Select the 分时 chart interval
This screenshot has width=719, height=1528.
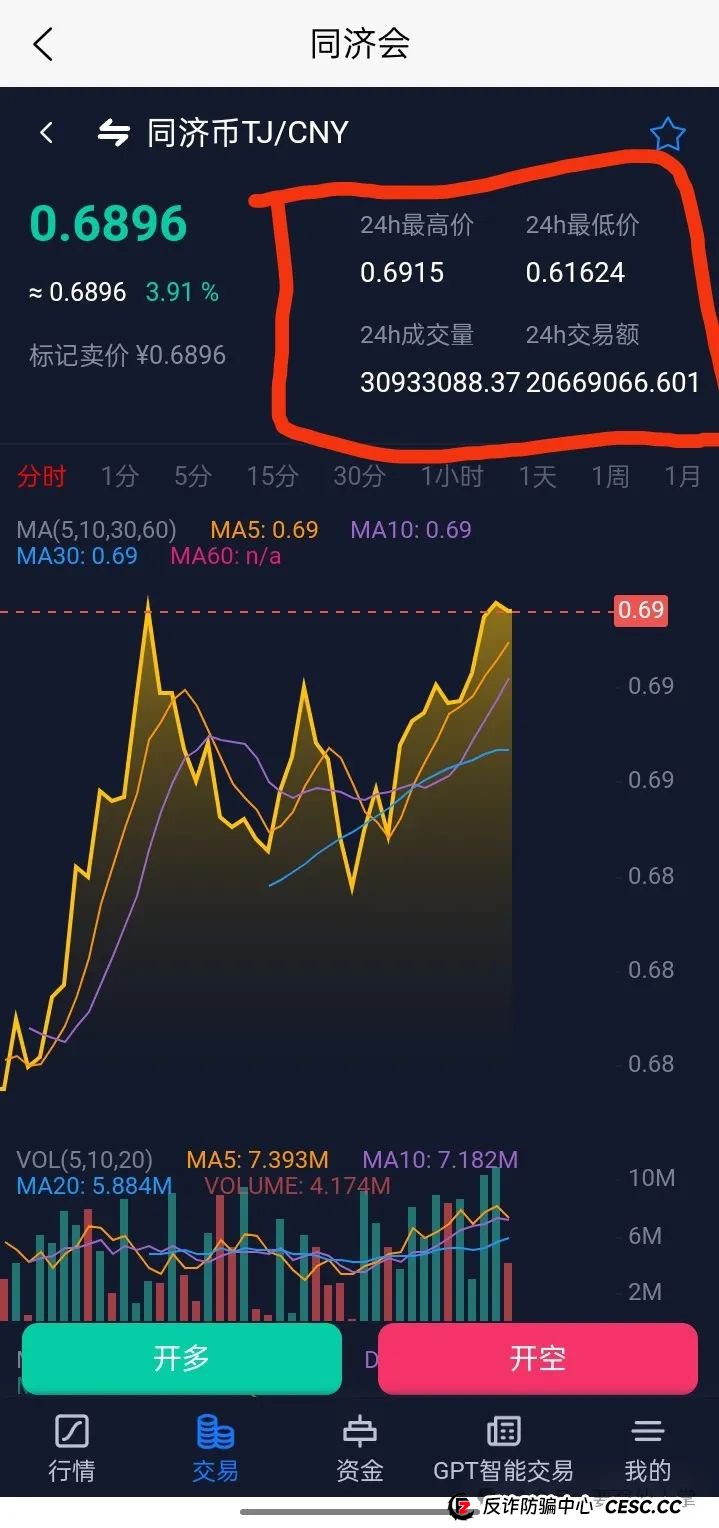coord(41,476)
